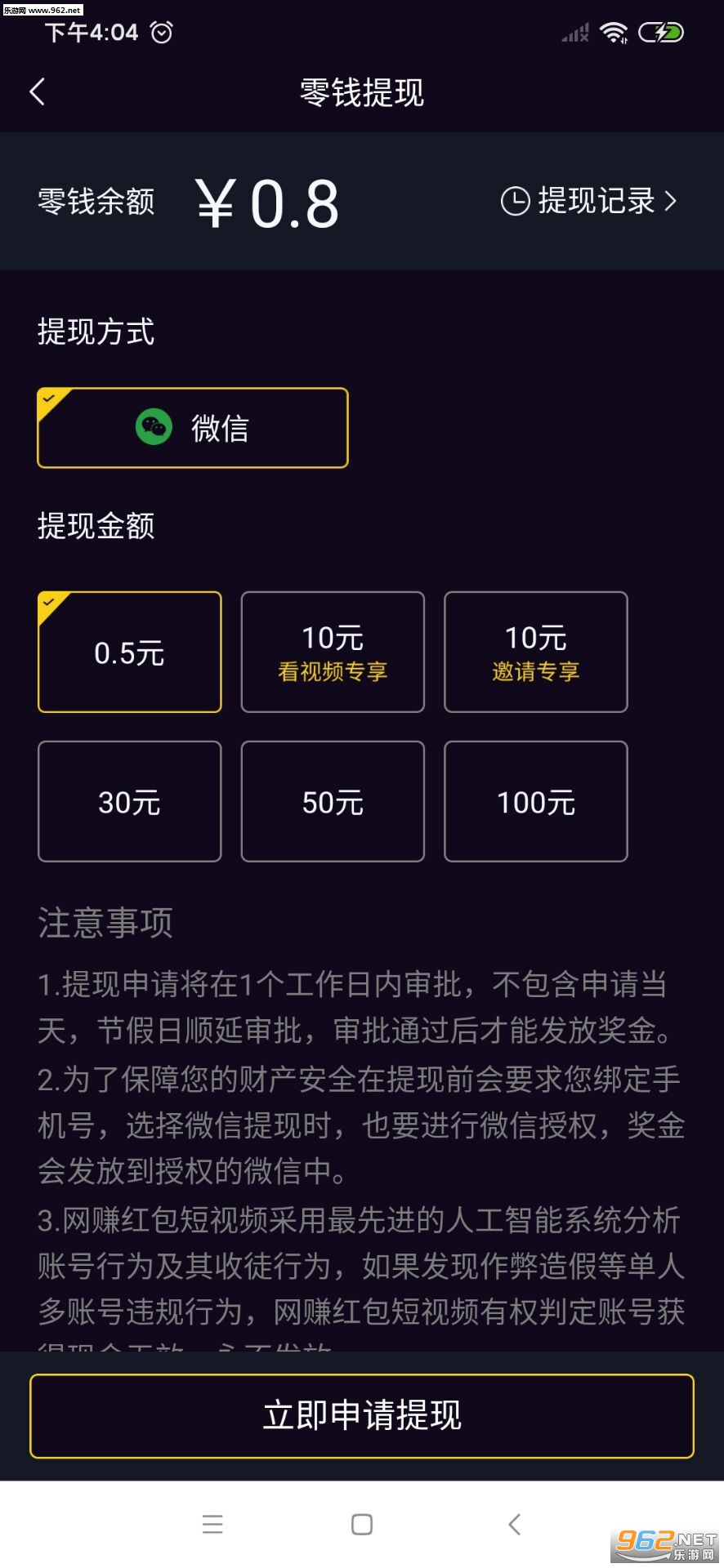
Task: Open 提现记录 withdrawal history
Action: click(x=588, y=201)
